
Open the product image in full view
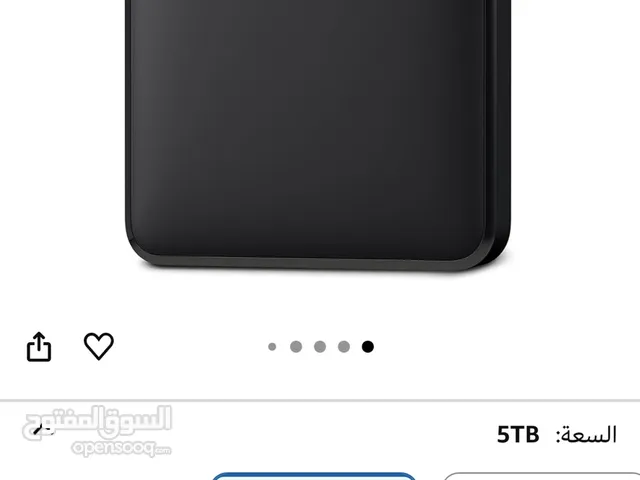[320, 140]
